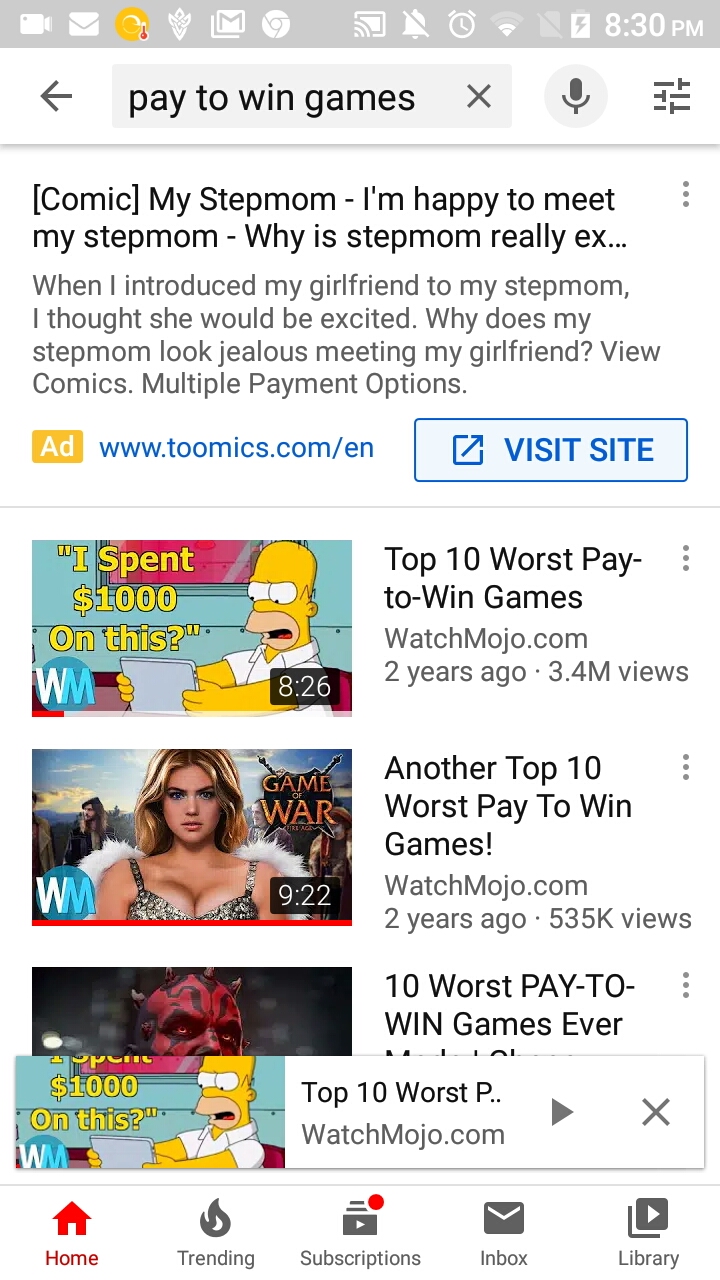Clear the search query text

pyautogui.click(x=479, y=97)
